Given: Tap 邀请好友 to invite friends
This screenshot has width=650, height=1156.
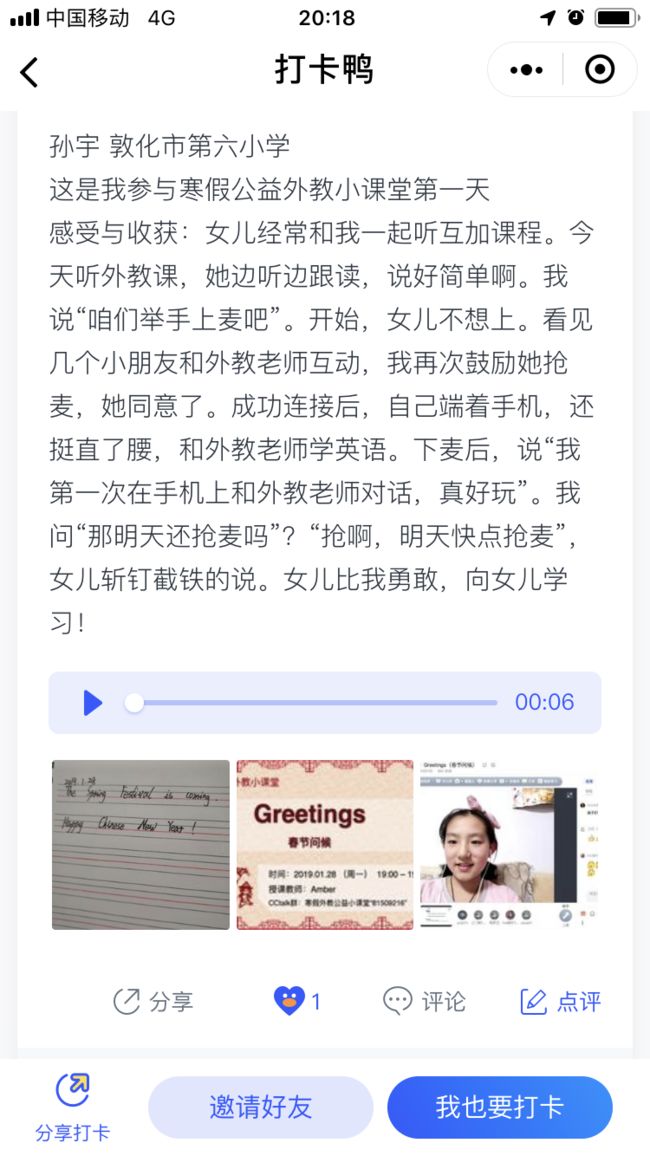Looking at the screenshot, I should coord(261,1107).
